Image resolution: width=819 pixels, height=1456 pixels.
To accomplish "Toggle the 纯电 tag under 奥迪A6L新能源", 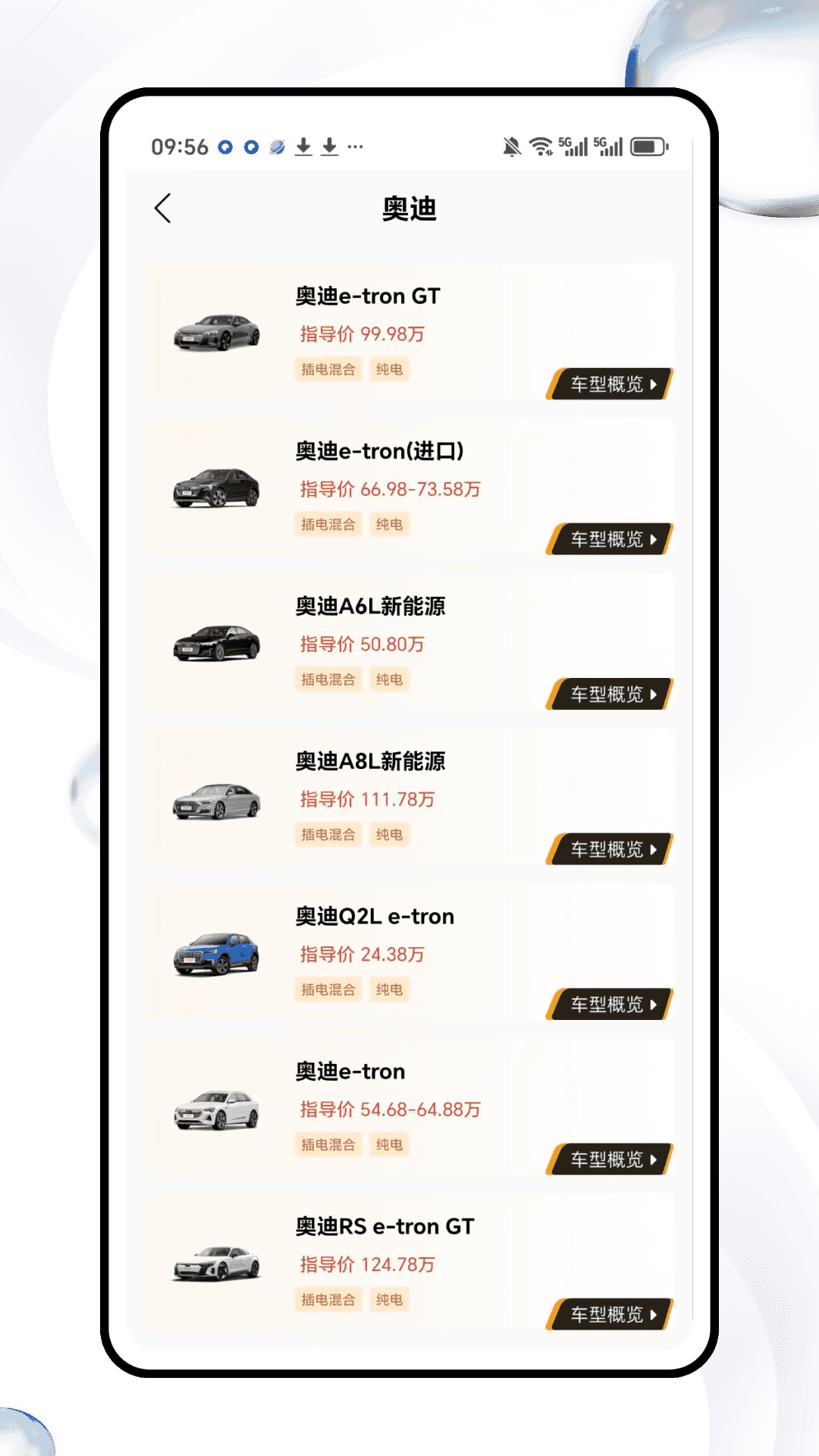I will (x=389, y=680).
